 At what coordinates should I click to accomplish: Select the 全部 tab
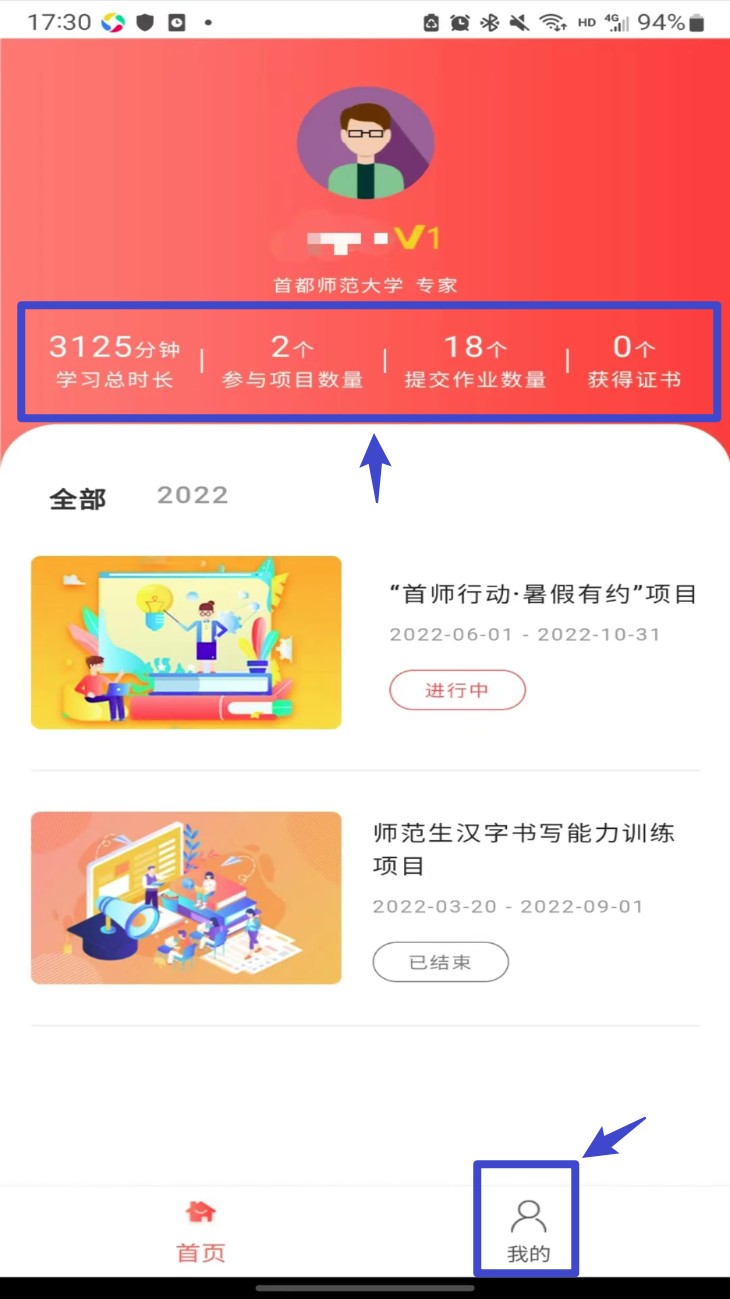click(x=78, y=497)
